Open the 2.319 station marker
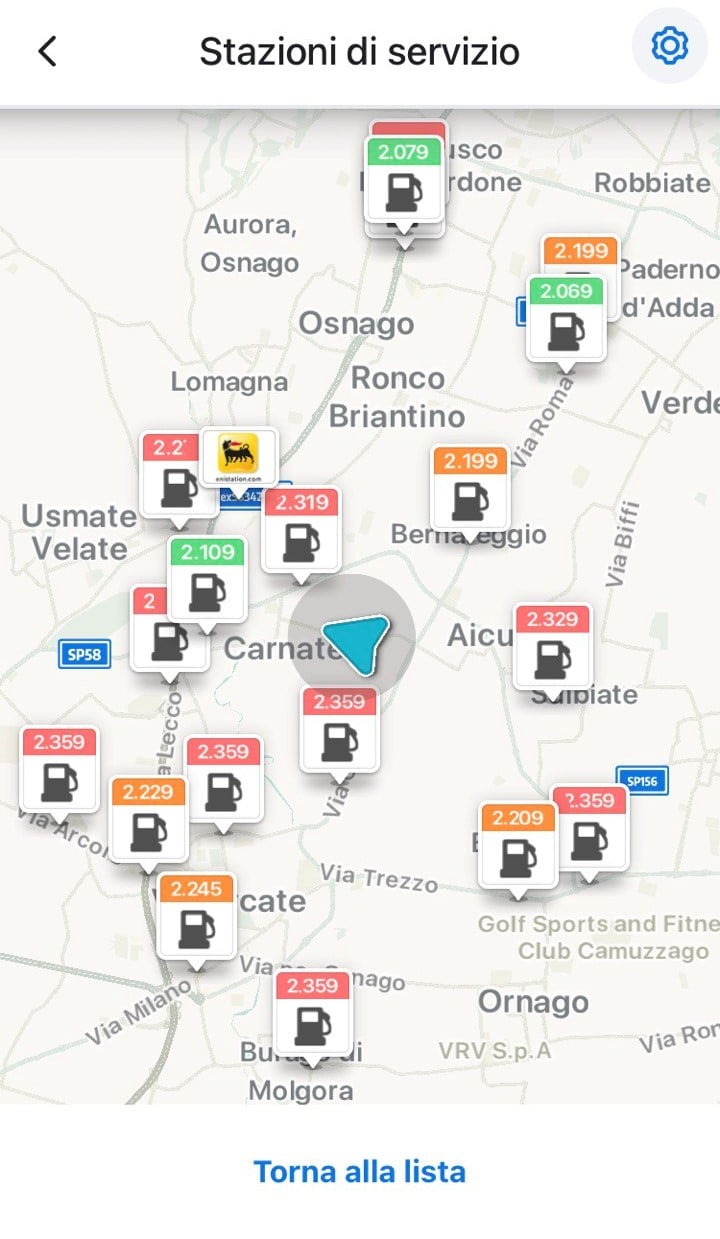The image size is (720, 1239). point(301,530)
